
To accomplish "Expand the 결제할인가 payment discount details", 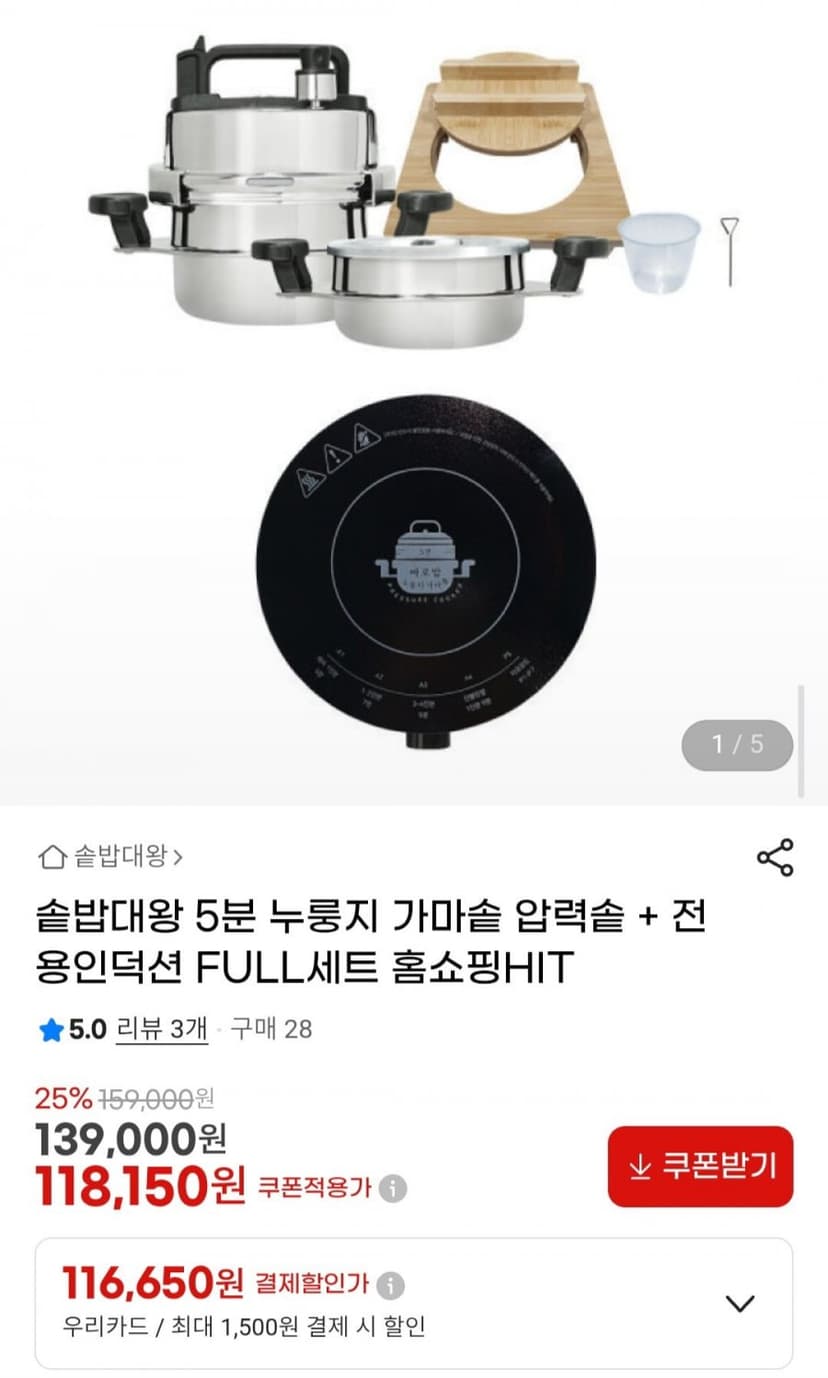I will click(x=739, y=1303).
